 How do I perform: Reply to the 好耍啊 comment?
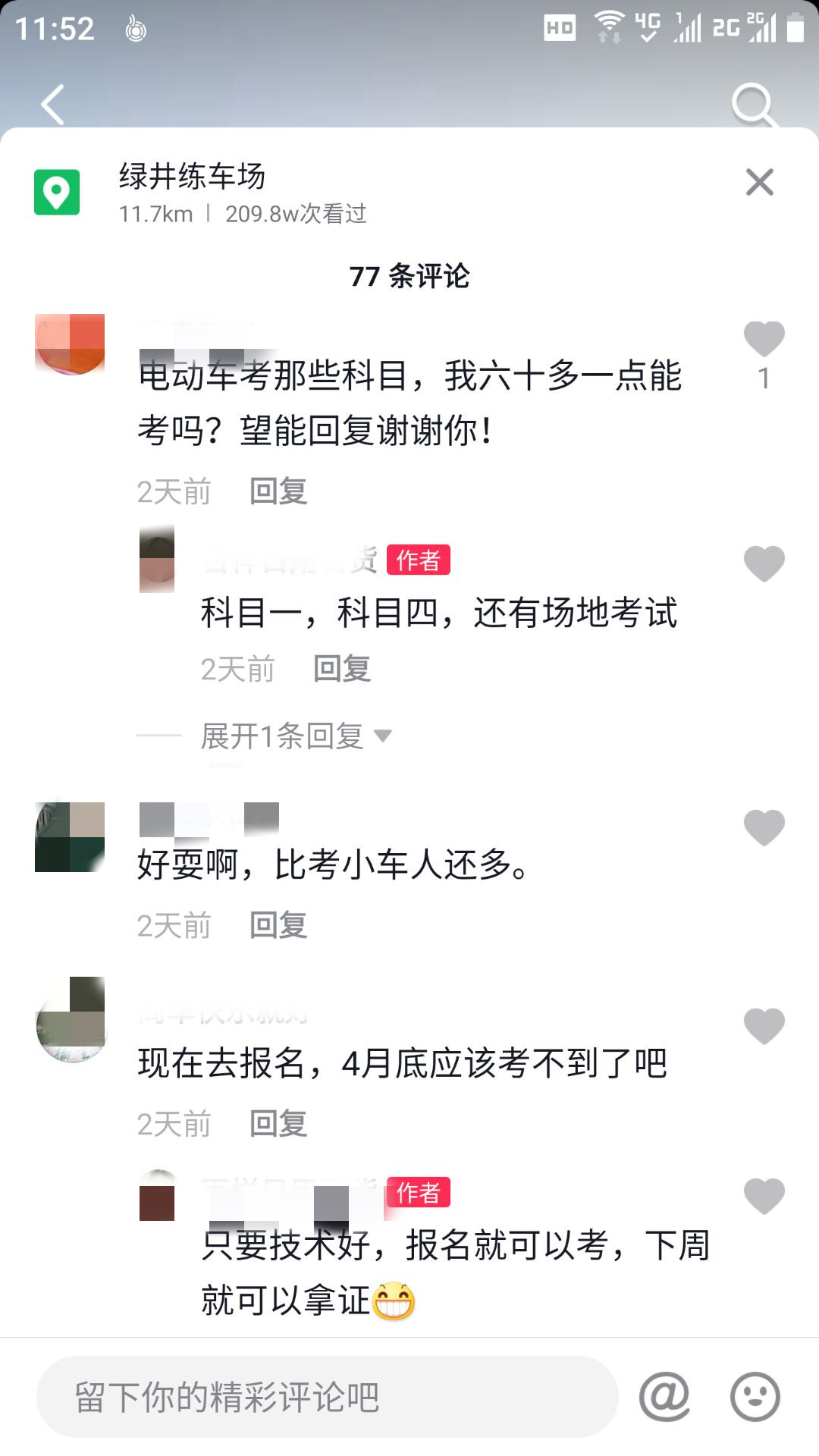(278, 926)
